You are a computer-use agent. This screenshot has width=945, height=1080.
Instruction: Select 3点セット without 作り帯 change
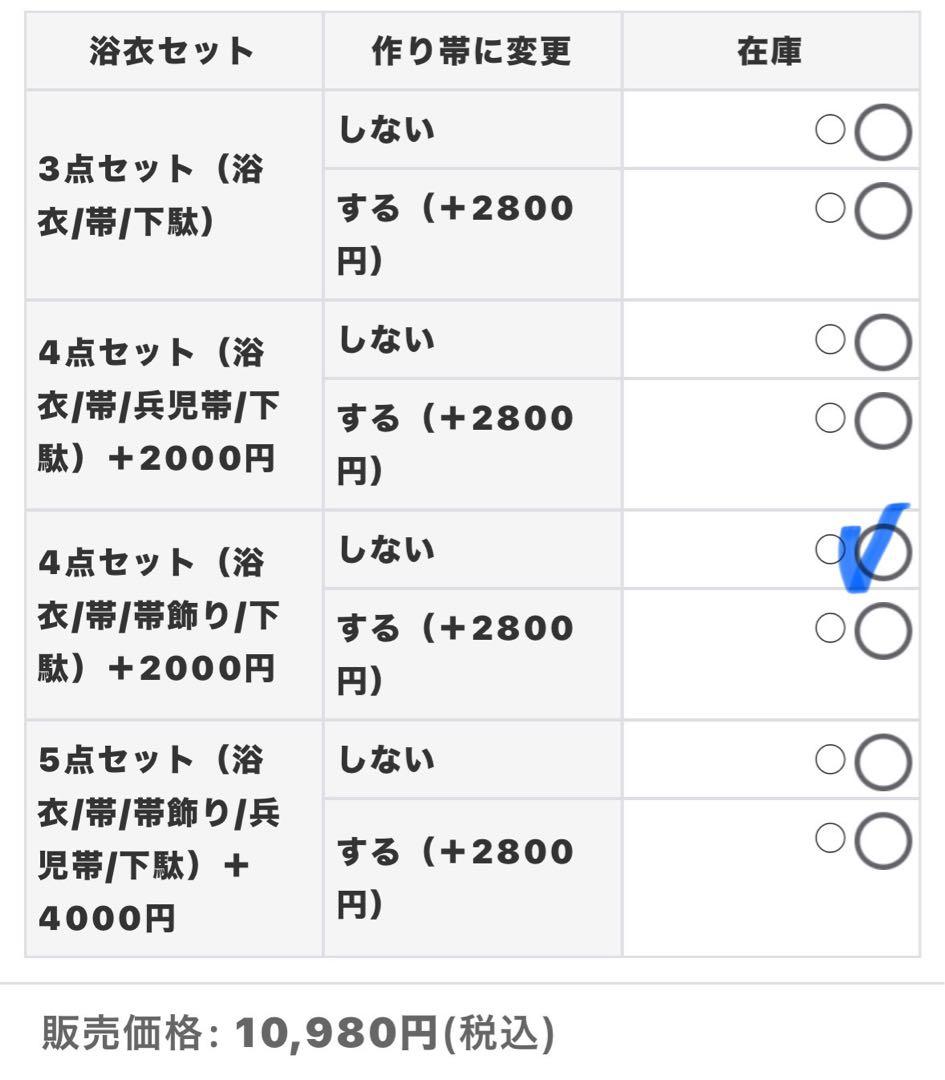[x=883, y=133]
